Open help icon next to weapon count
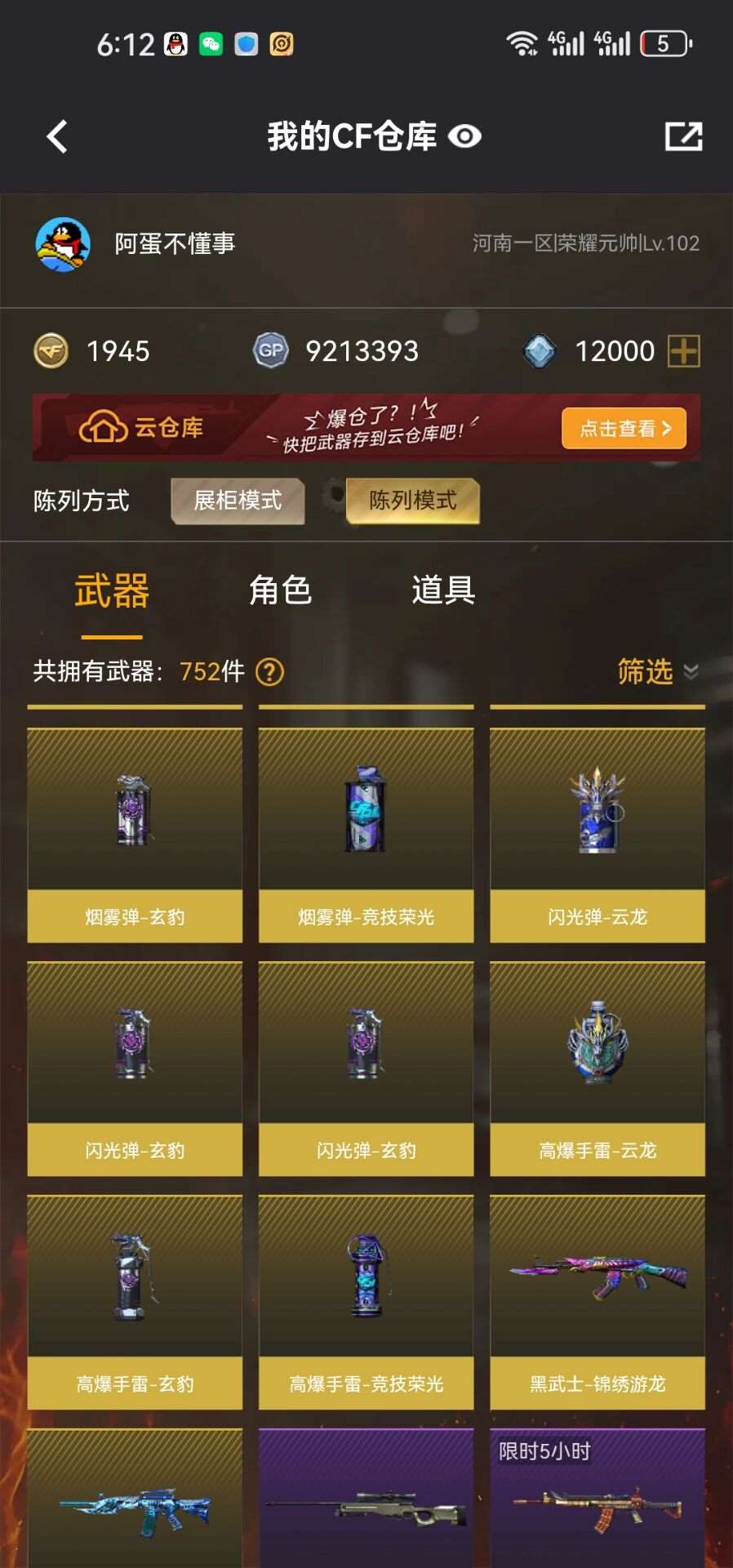Screen dimensions: 733x1568 (x=269, y=672)
